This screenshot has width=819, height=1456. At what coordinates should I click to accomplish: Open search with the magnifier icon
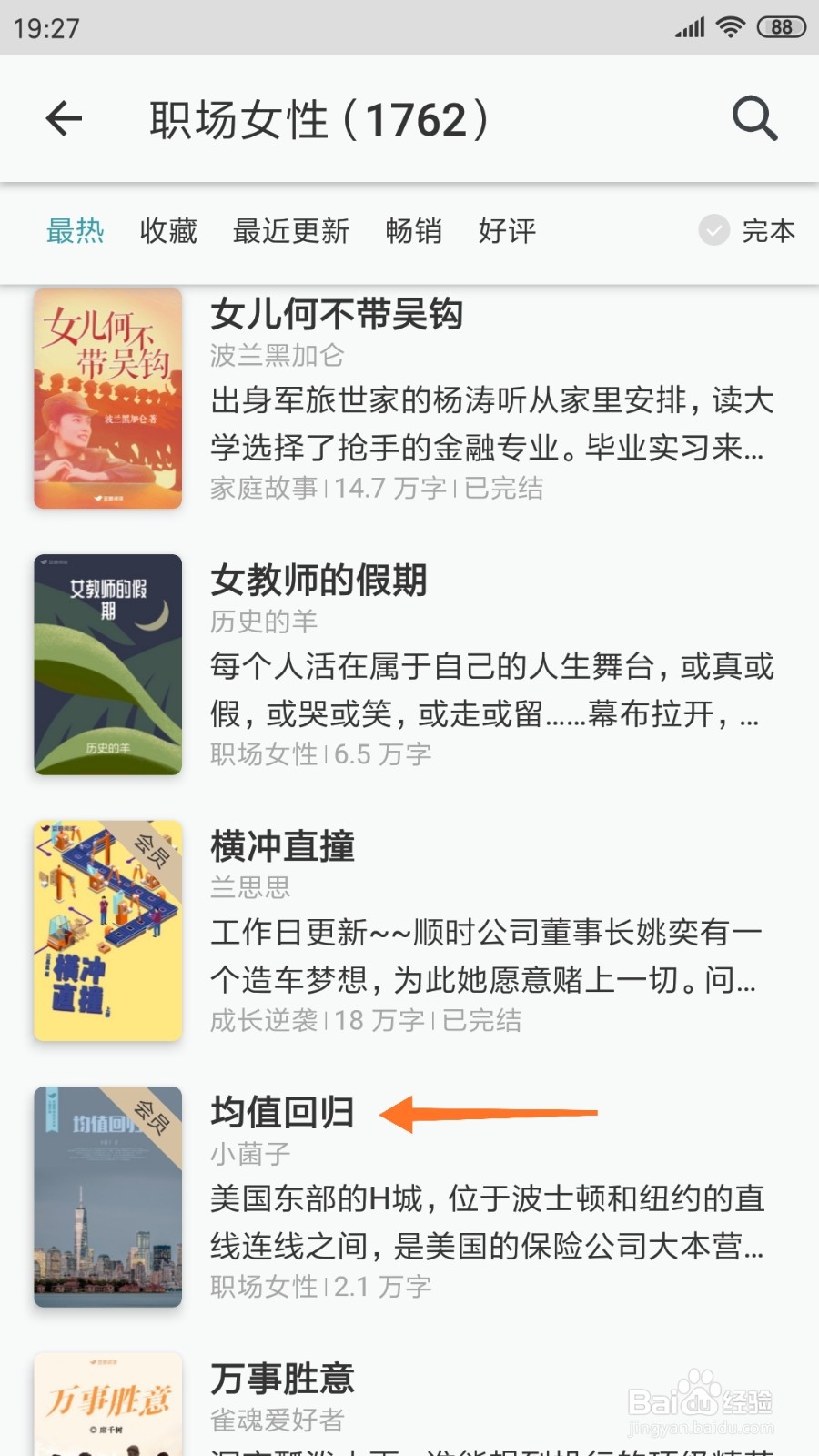click(753, 118)
